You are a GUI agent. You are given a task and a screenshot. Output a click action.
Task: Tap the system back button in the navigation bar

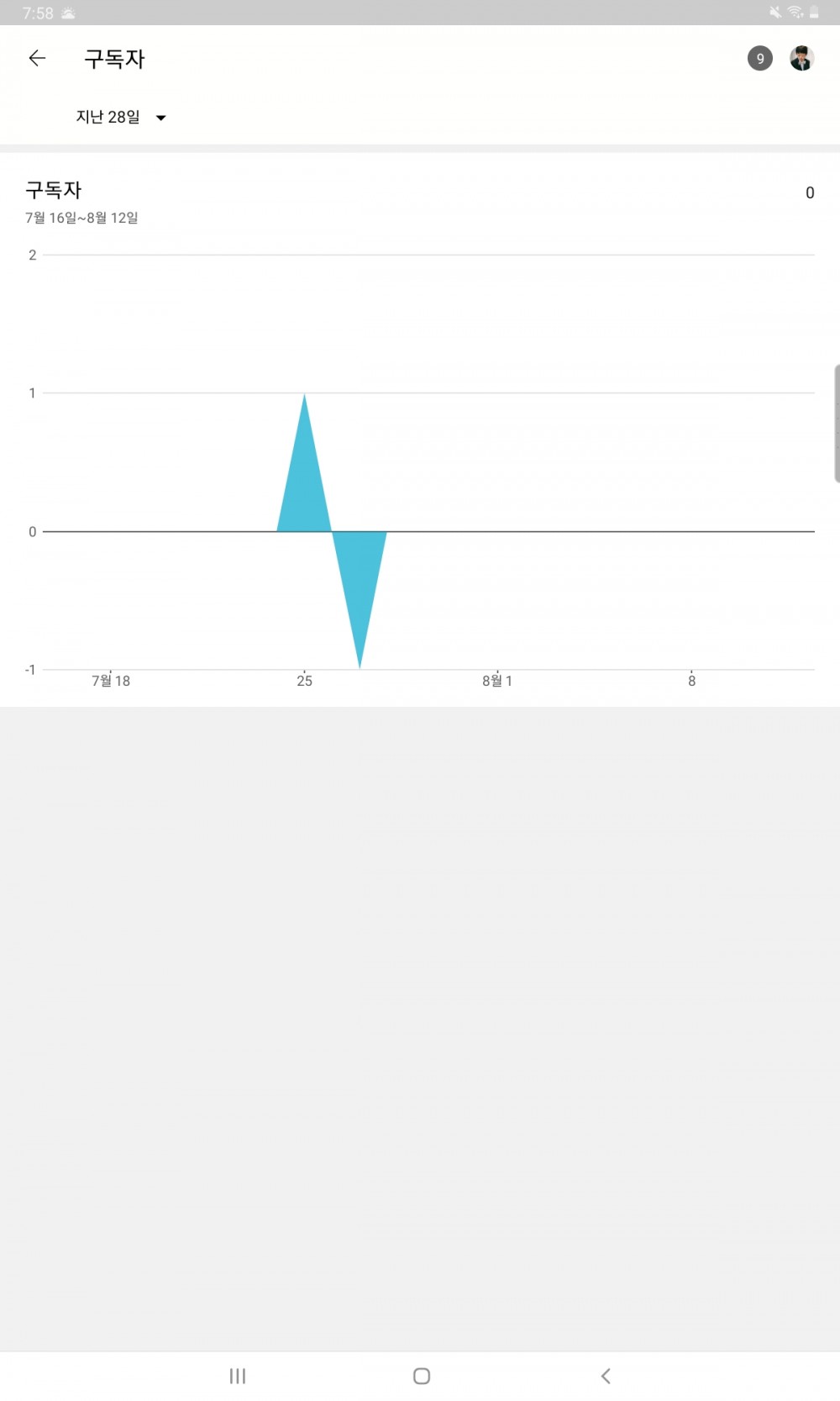coord(606,1376)
